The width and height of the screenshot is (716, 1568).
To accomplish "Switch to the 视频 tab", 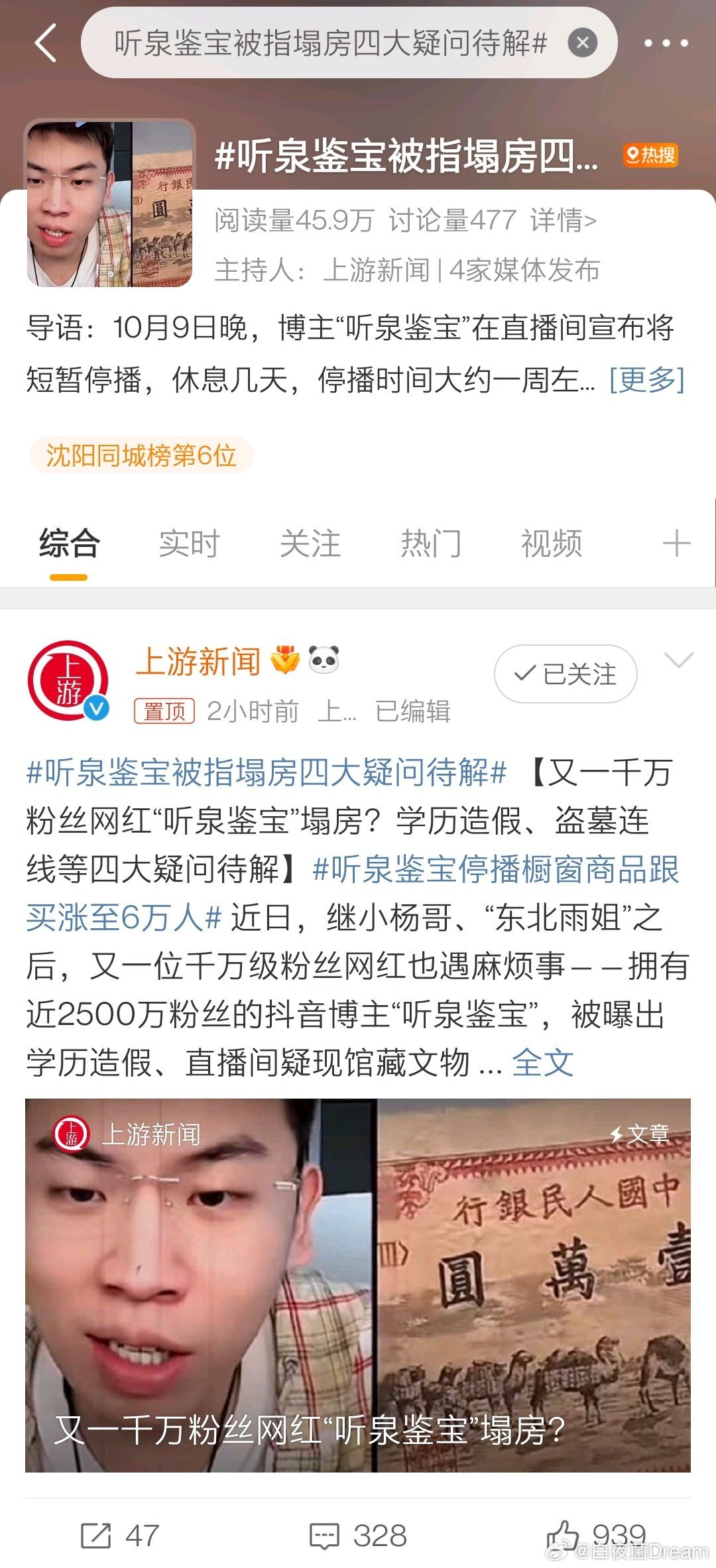I will tap(551, 544).
